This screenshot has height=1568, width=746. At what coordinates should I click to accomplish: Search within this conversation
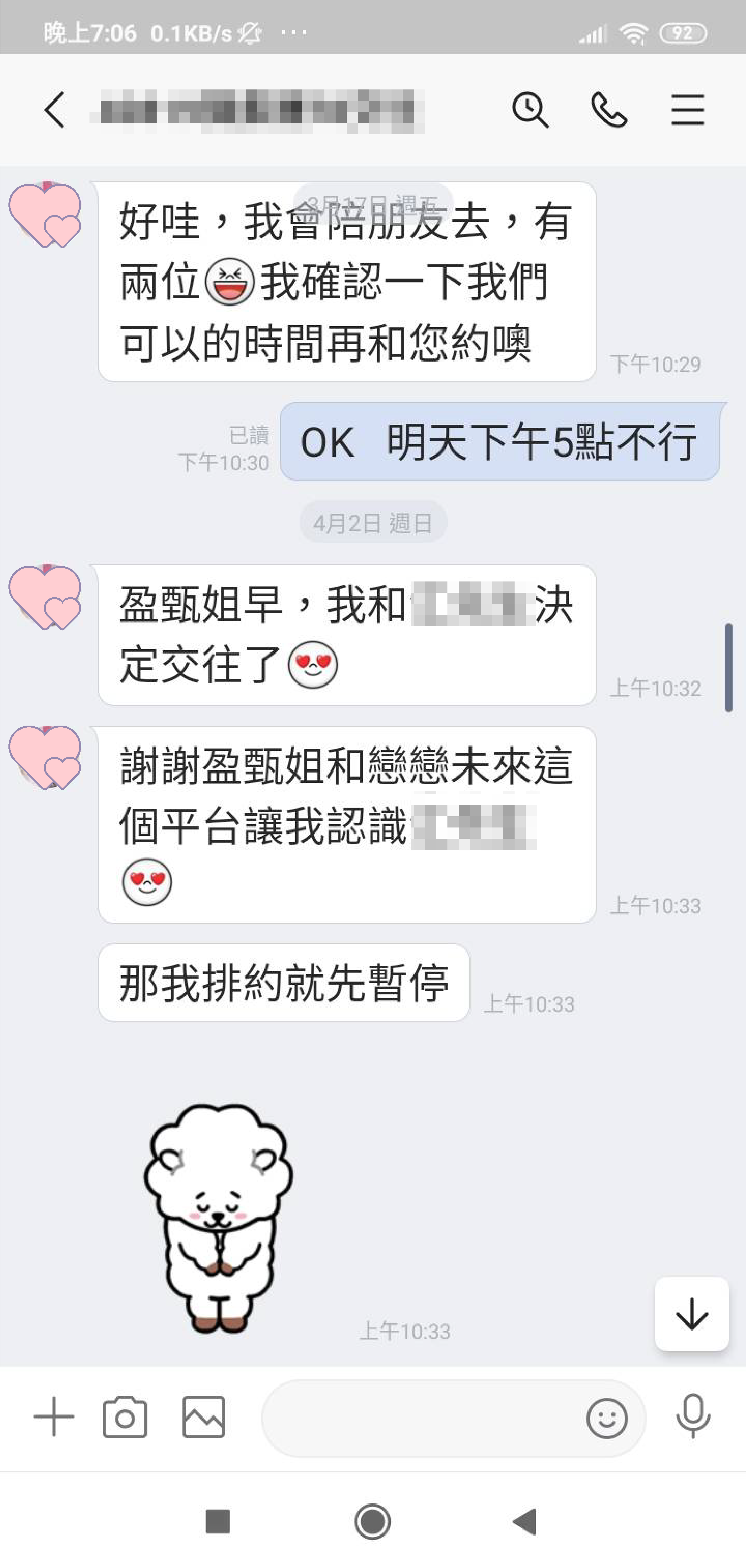(530, 110)
